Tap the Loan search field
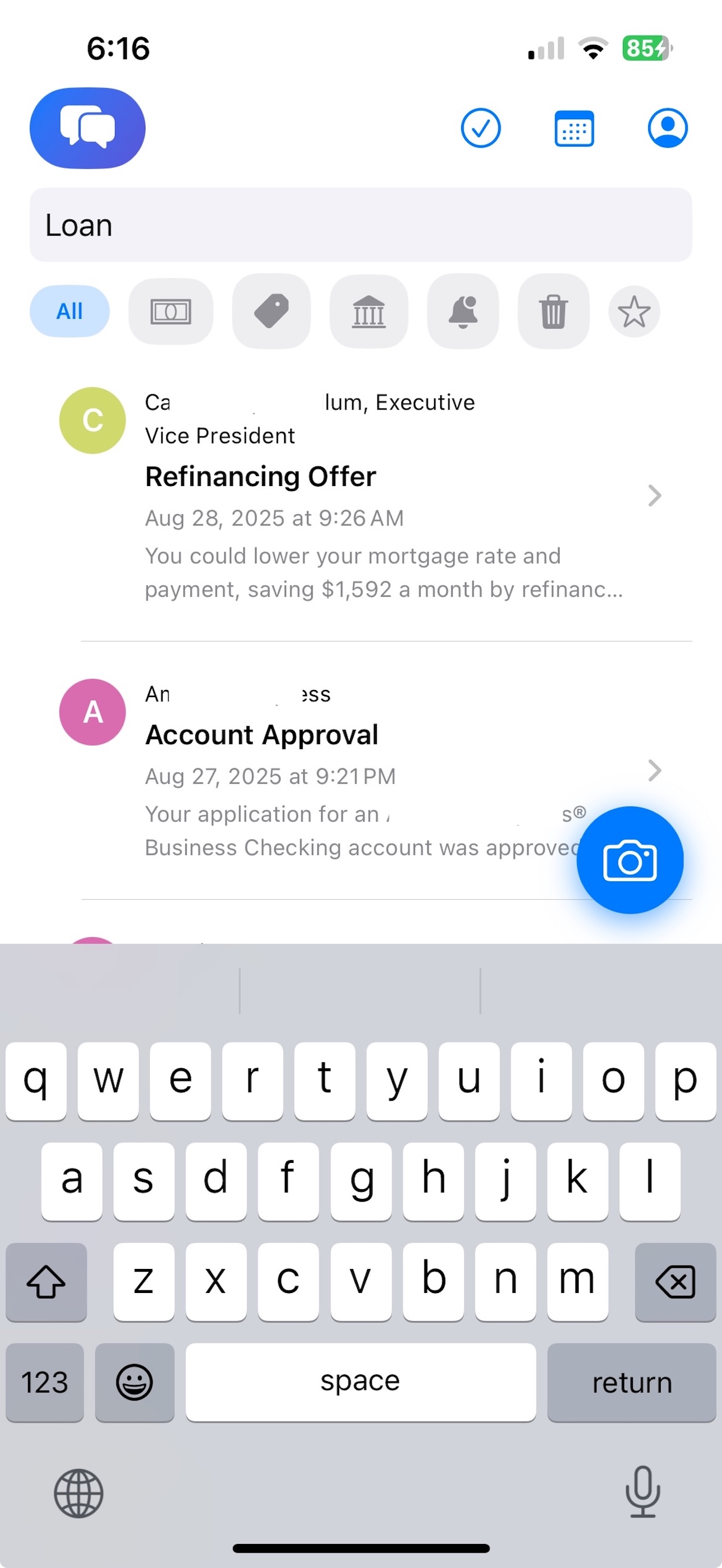 [x=361, y=225]
